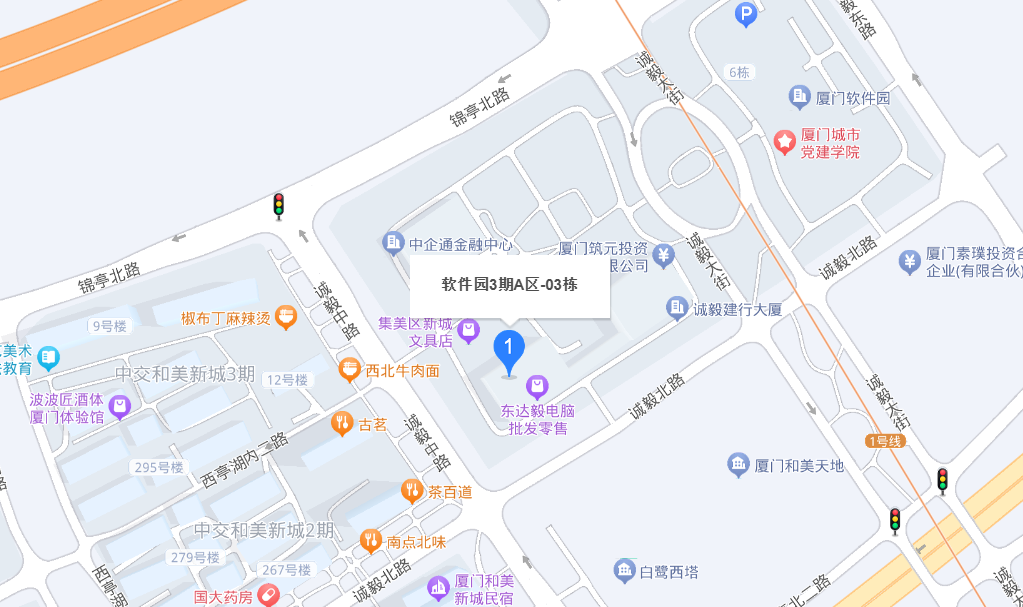Select the 茶百道 drink shop marker
Screen dimensions: 1023x607
click(x=411, y=490)
